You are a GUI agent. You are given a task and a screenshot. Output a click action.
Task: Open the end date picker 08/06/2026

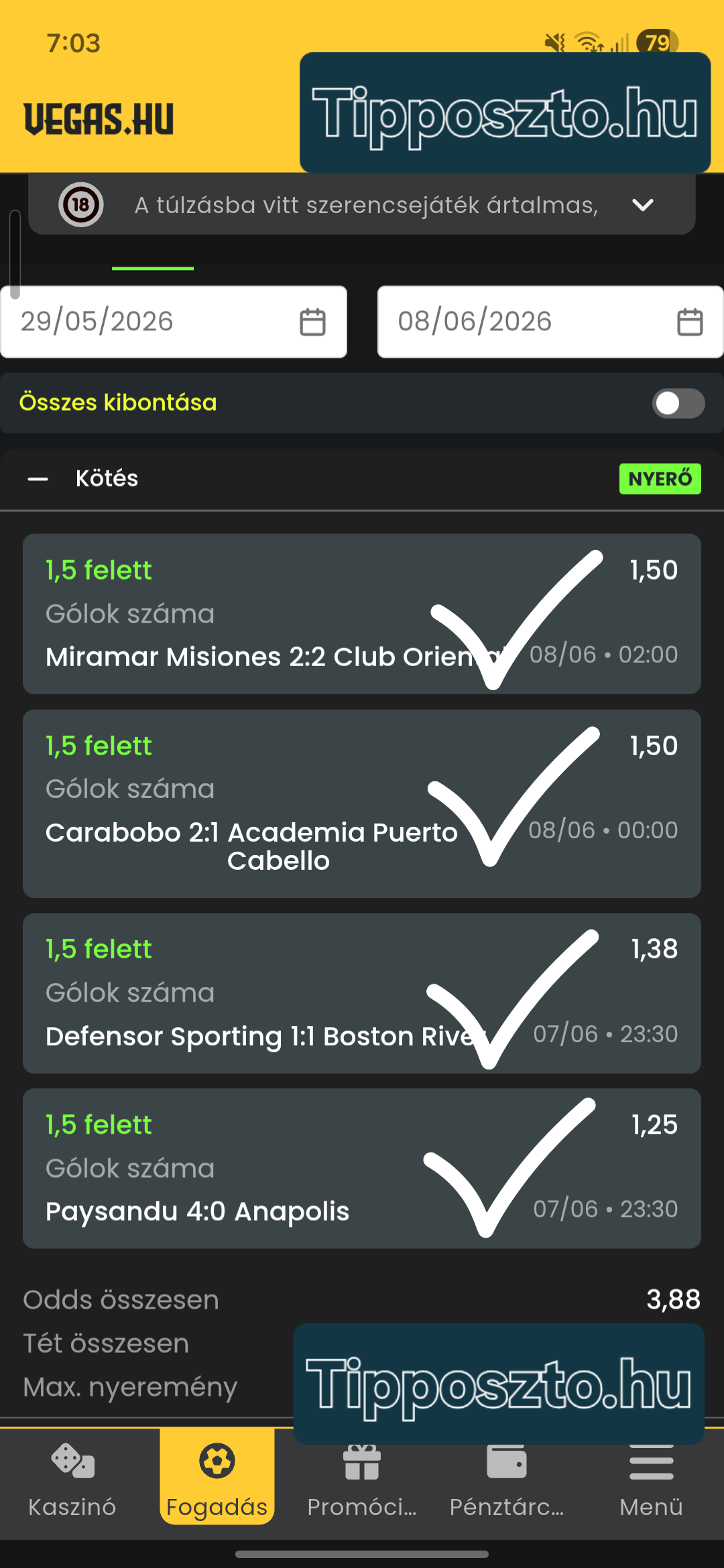(x=550, y=322)
